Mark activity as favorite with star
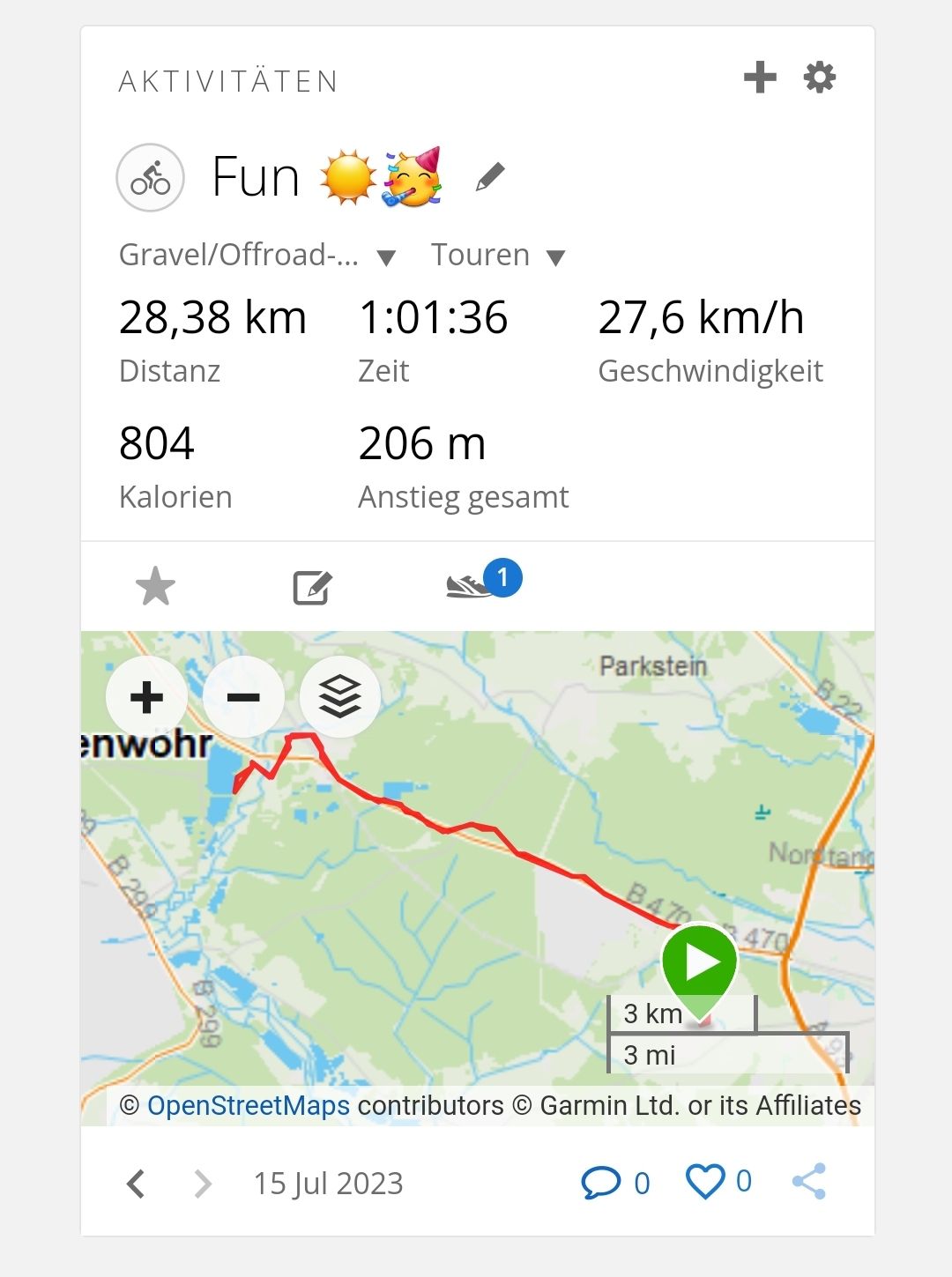The width and height of the screenshot is (952, 1277). tap(155, 587)
